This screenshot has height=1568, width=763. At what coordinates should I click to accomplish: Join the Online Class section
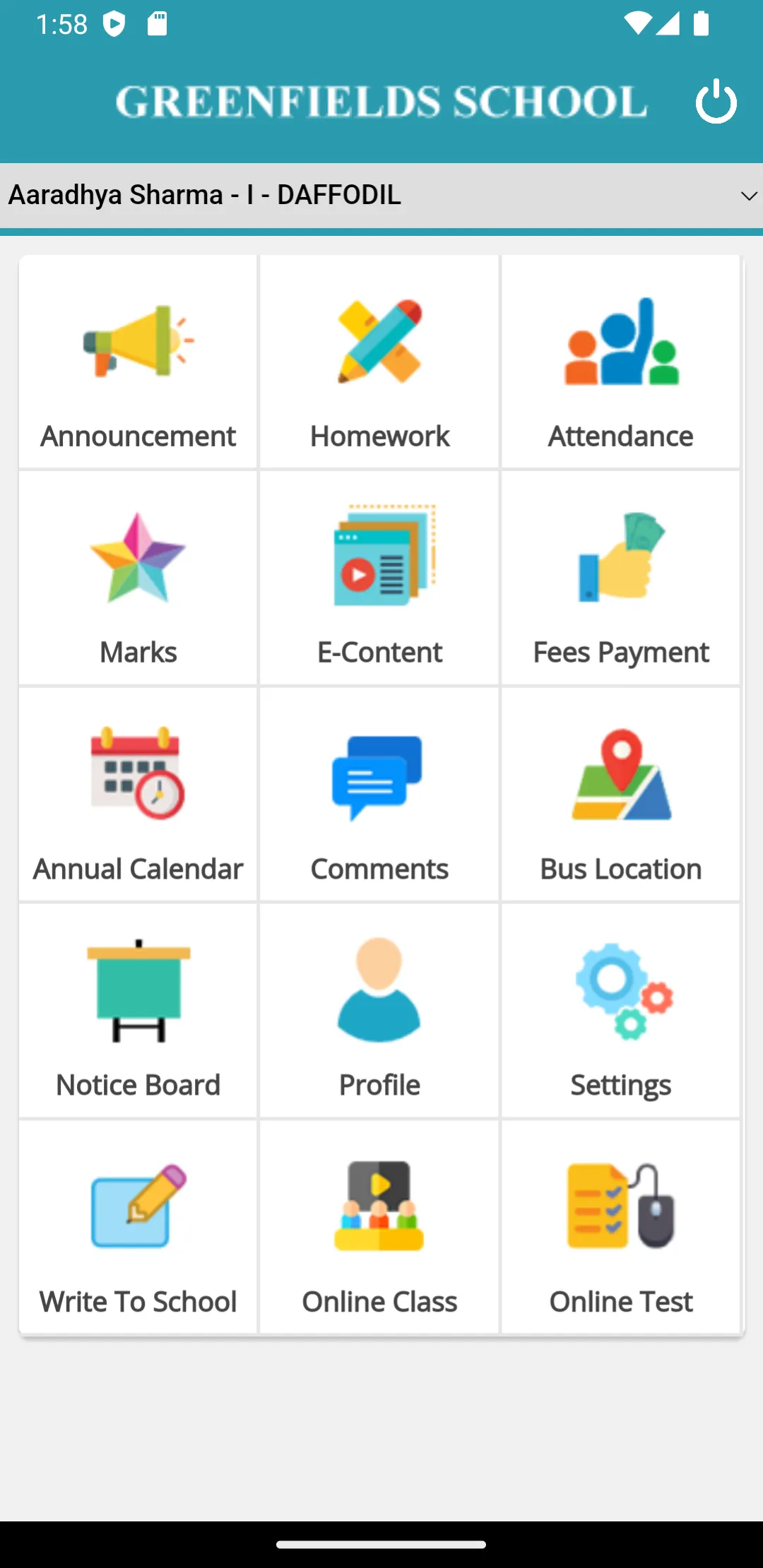(x=379, y=1227)
